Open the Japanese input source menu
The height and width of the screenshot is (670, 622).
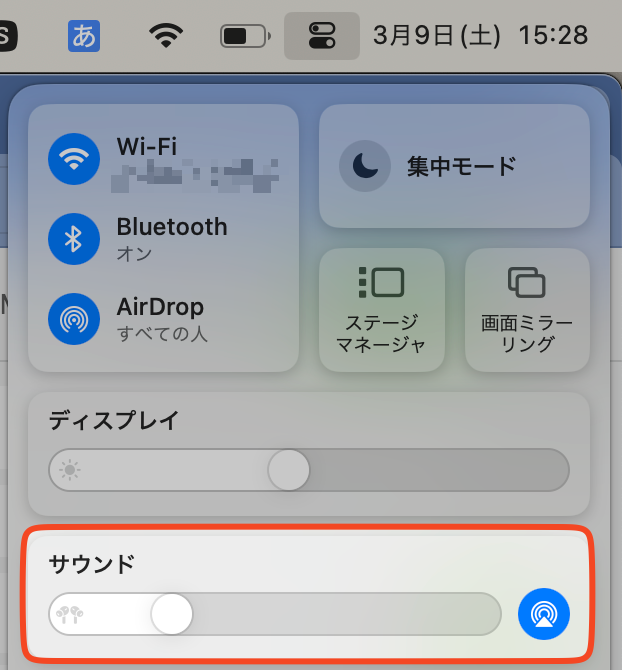pyautogui.click(x=84, y=36)
